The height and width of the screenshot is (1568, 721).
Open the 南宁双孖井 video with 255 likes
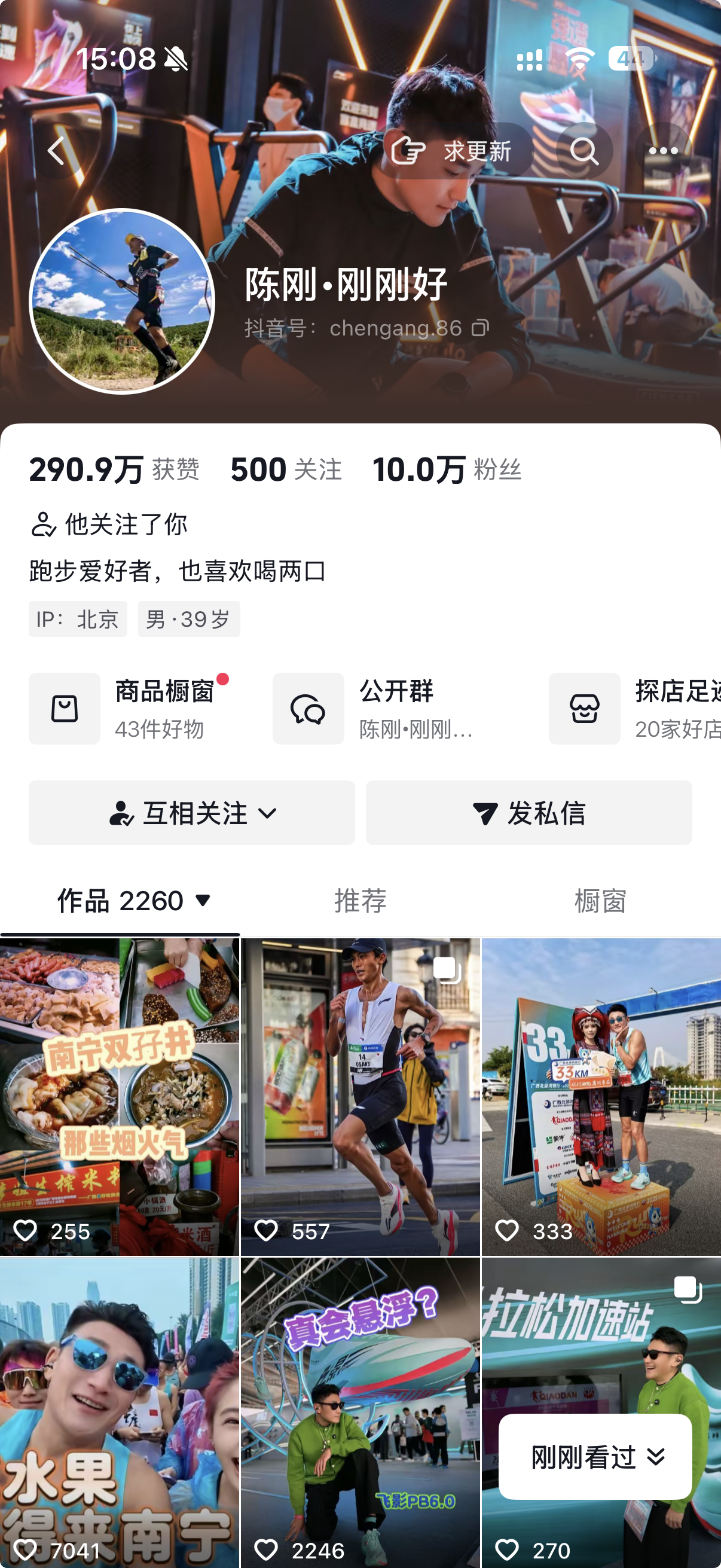(119, 1096)
